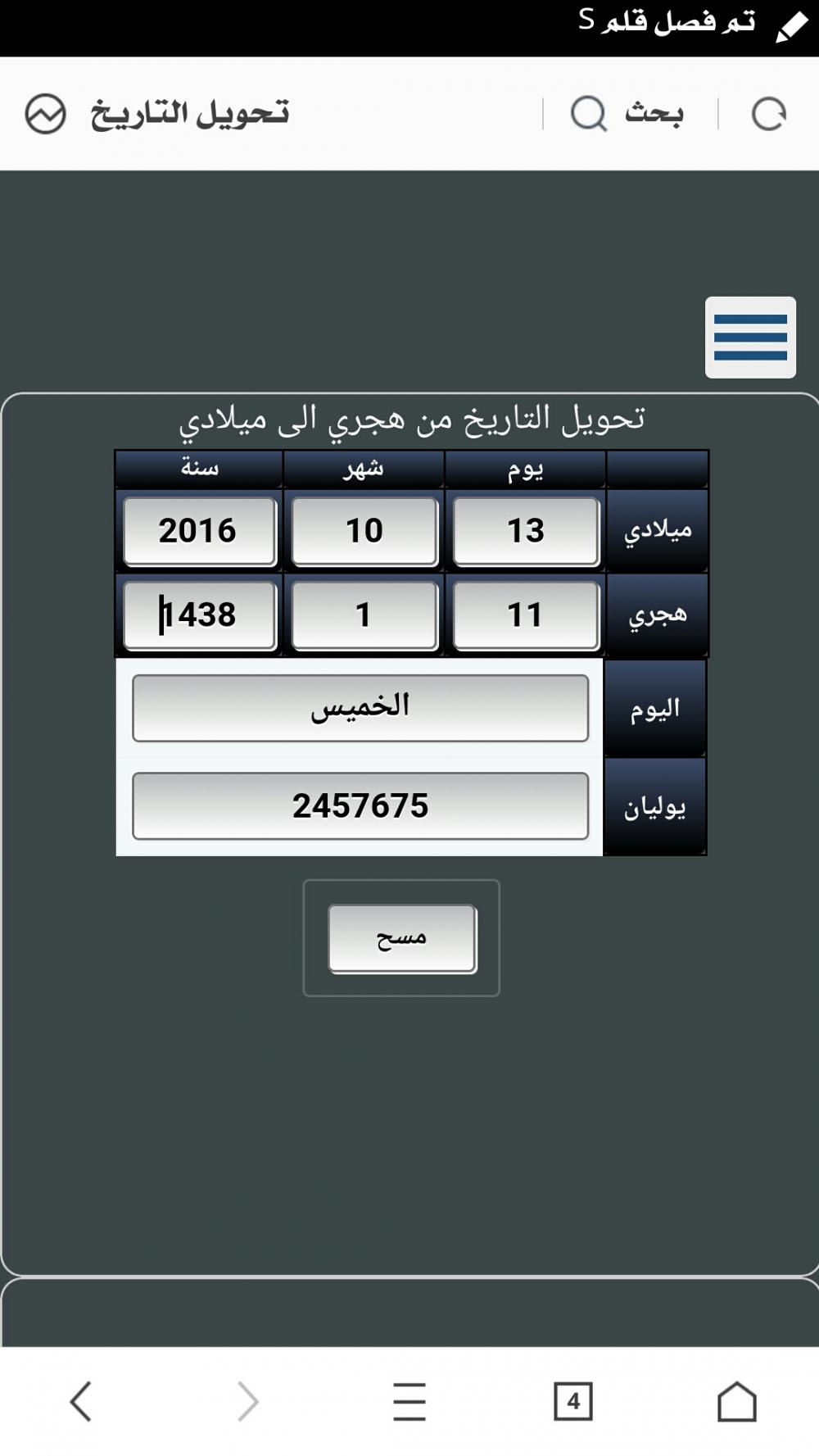Expand the تحويل التاريخ page title icon

(x=45, y=114)
